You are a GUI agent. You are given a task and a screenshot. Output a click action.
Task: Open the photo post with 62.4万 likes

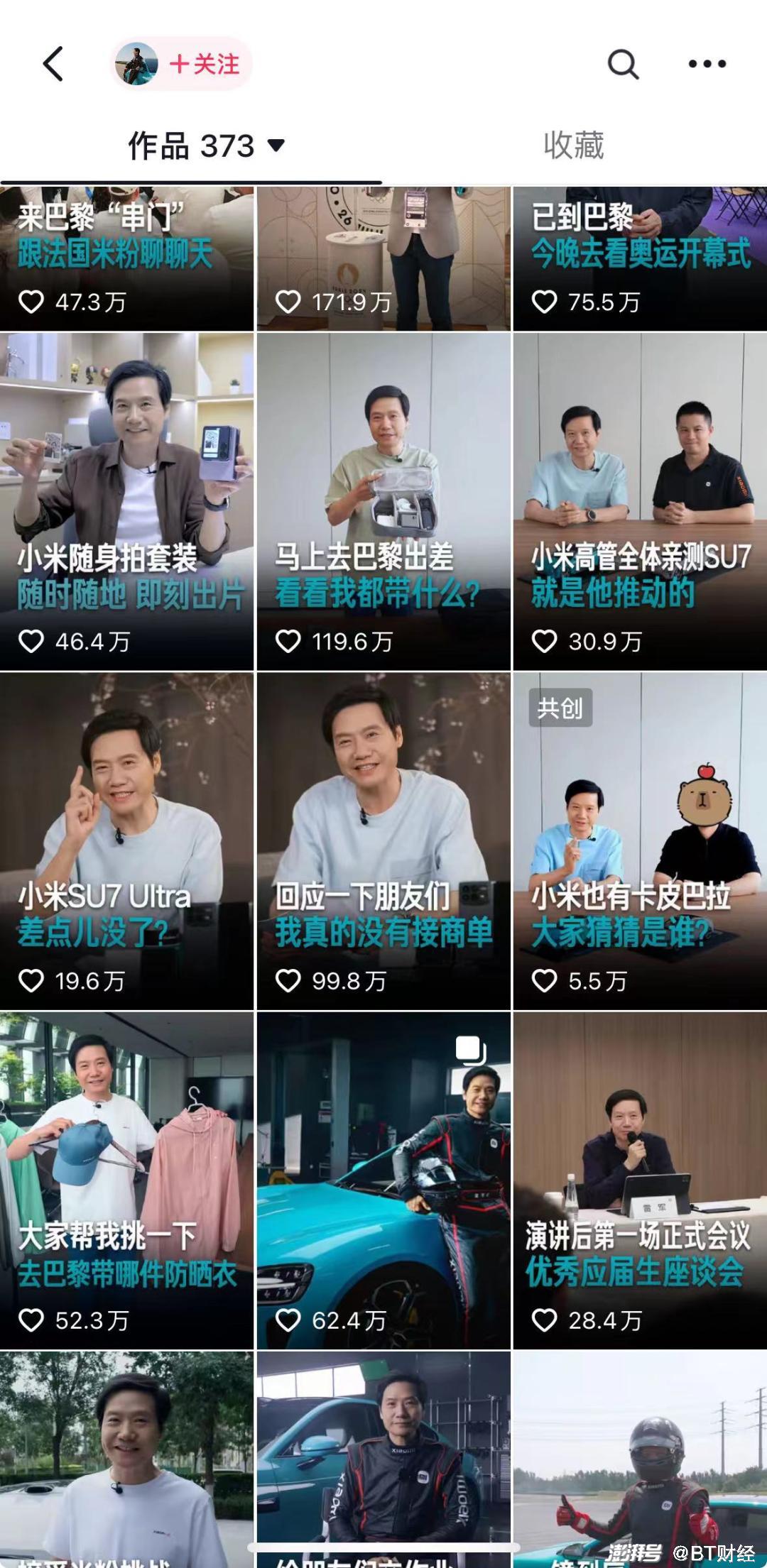point(383,1180)
